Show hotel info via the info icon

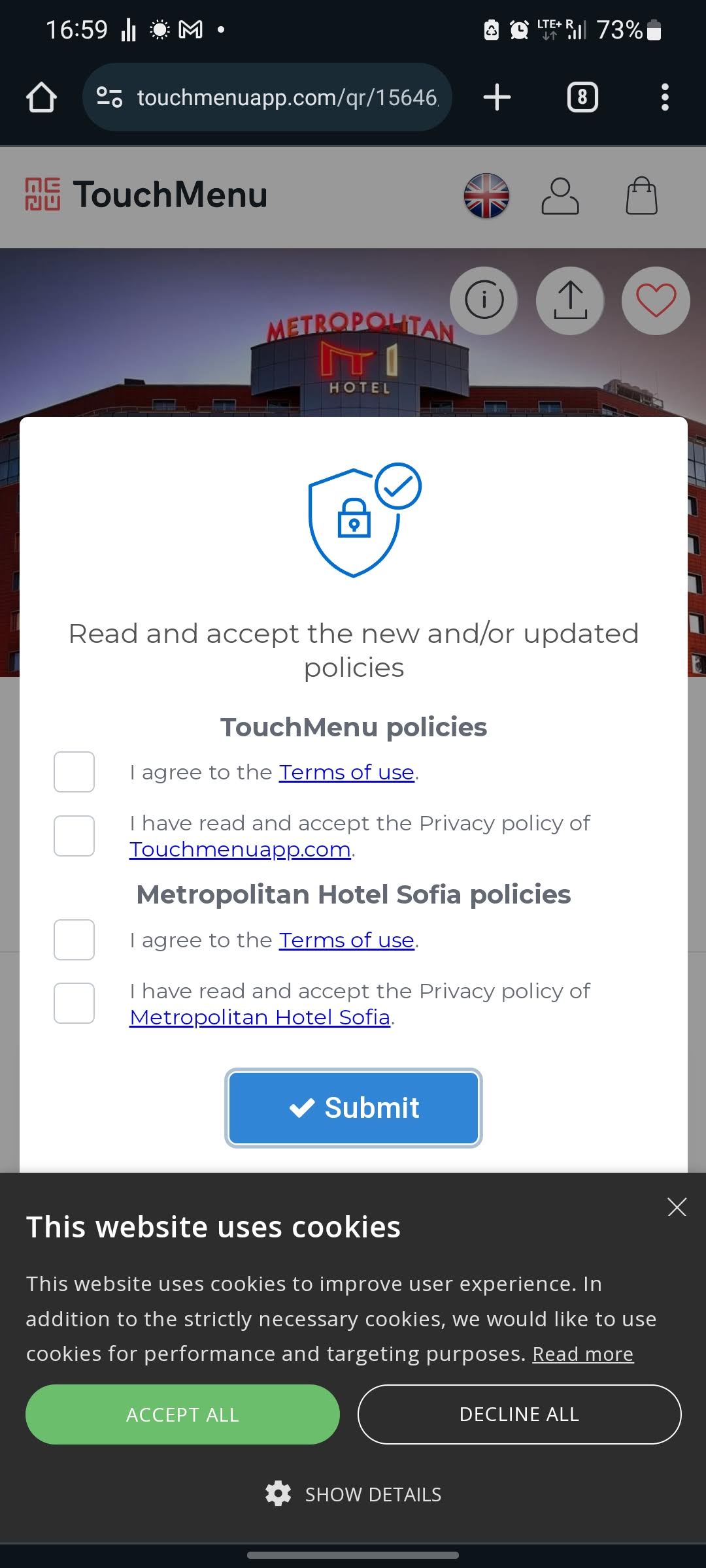coord(484,301)
